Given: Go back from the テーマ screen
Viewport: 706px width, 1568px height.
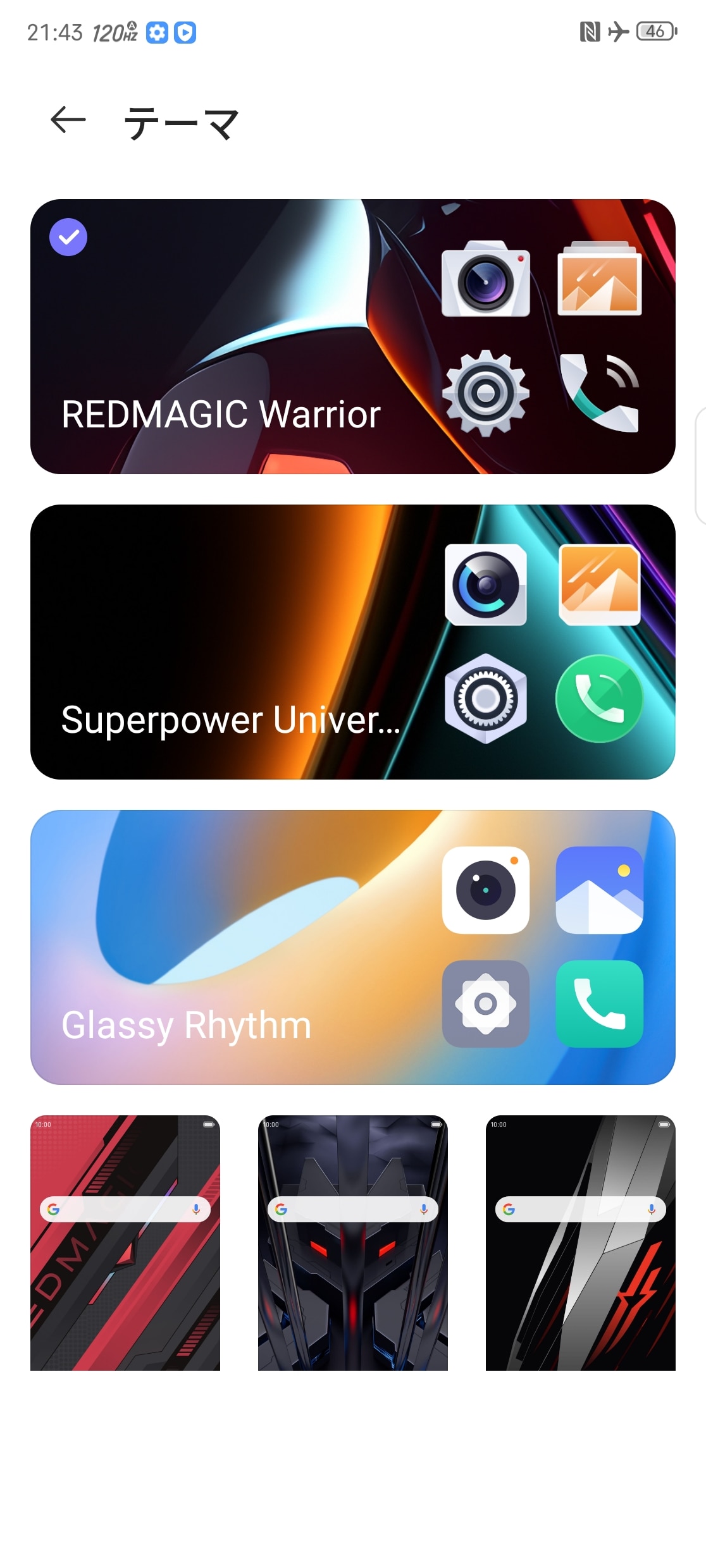Looking at the screenshot, I should (68, 120).
